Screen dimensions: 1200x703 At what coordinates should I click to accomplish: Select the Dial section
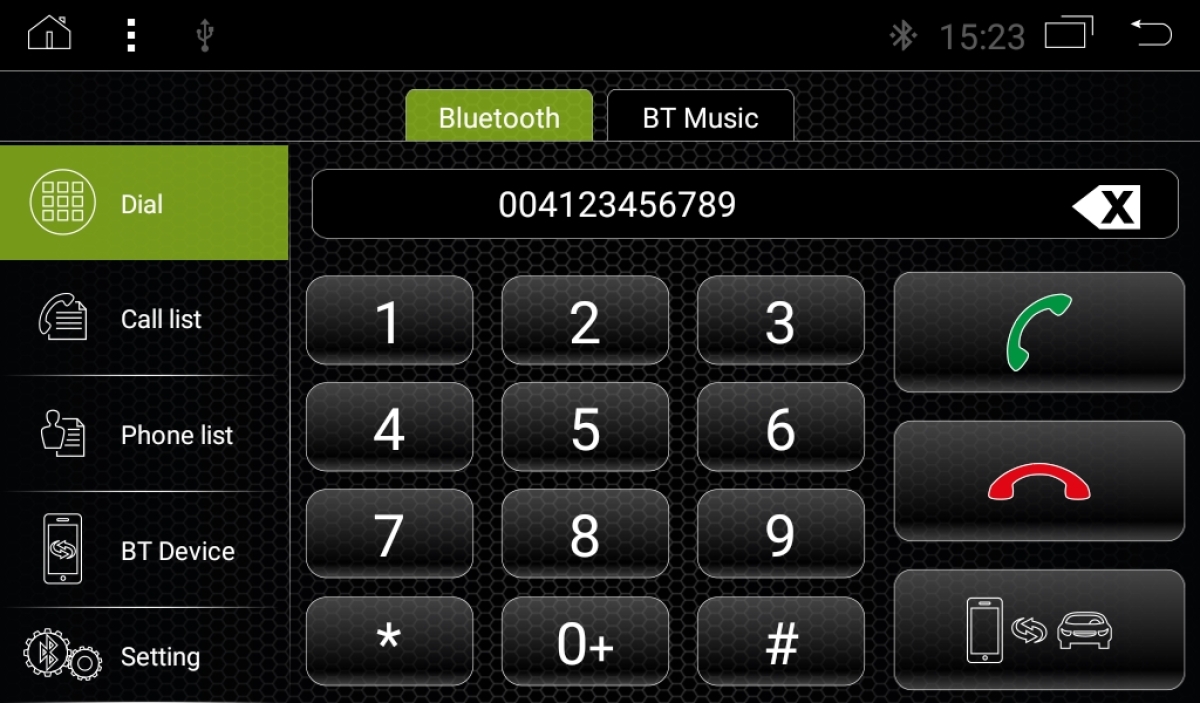point(144,204)
